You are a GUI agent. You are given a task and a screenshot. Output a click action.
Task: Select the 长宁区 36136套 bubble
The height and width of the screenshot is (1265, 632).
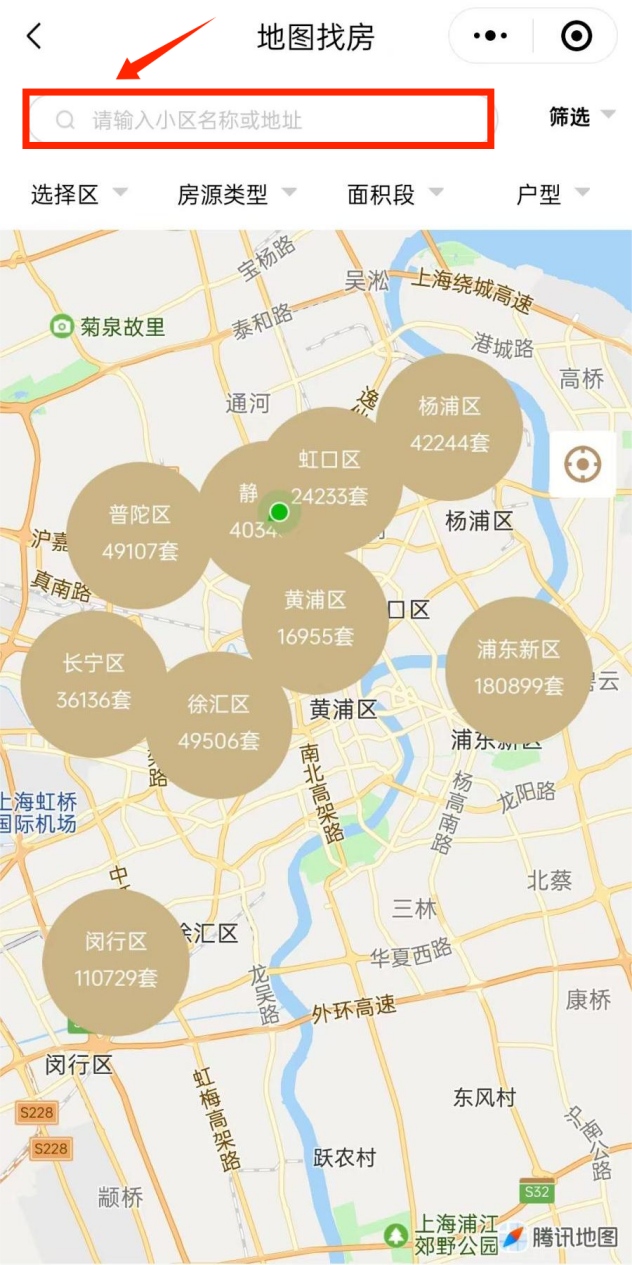tap(93, 682)
